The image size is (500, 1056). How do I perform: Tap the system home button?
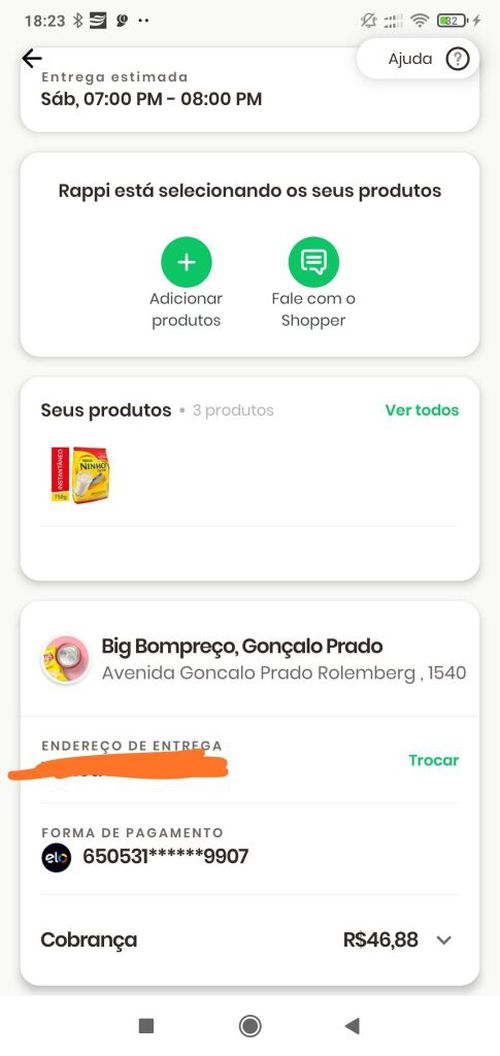click(250, 1026)
